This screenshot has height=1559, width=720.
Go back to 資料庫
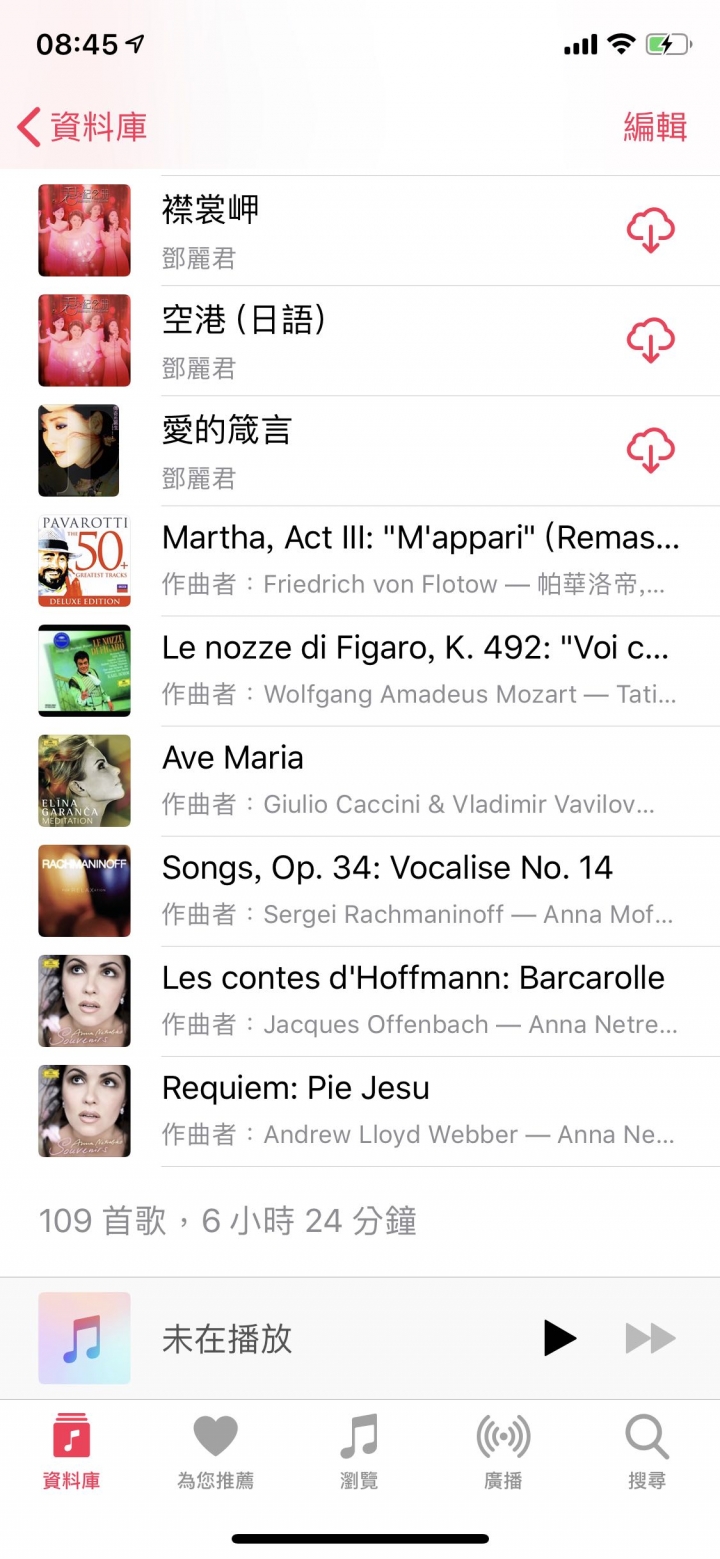[x=82, y=127]
